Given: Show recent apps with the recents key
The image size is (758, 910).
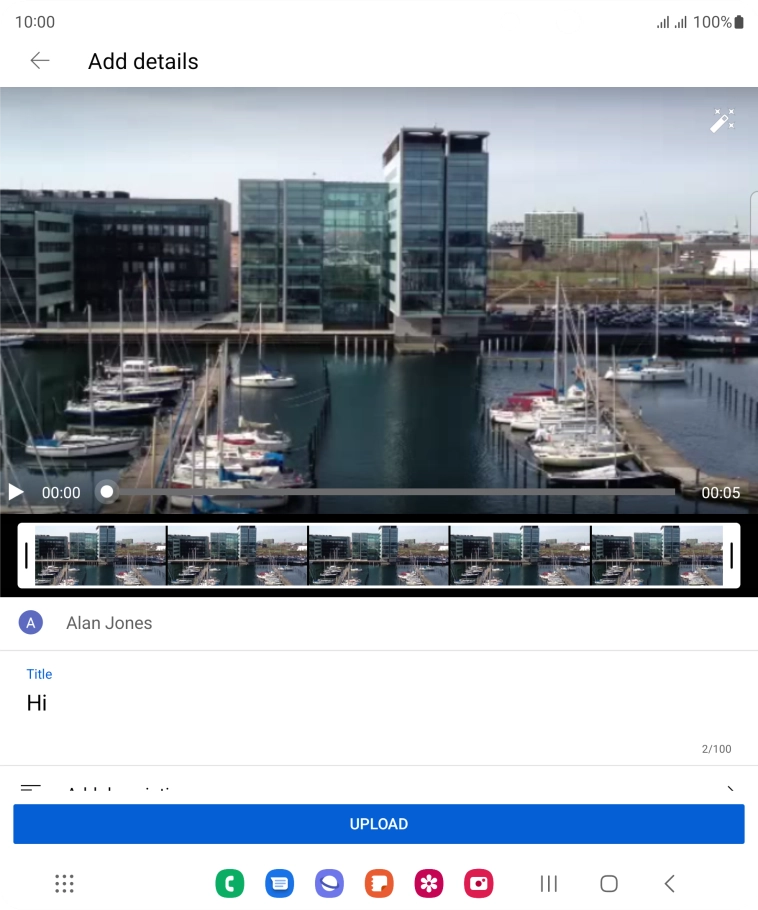Looking at the screenshot, I should 548,884.
